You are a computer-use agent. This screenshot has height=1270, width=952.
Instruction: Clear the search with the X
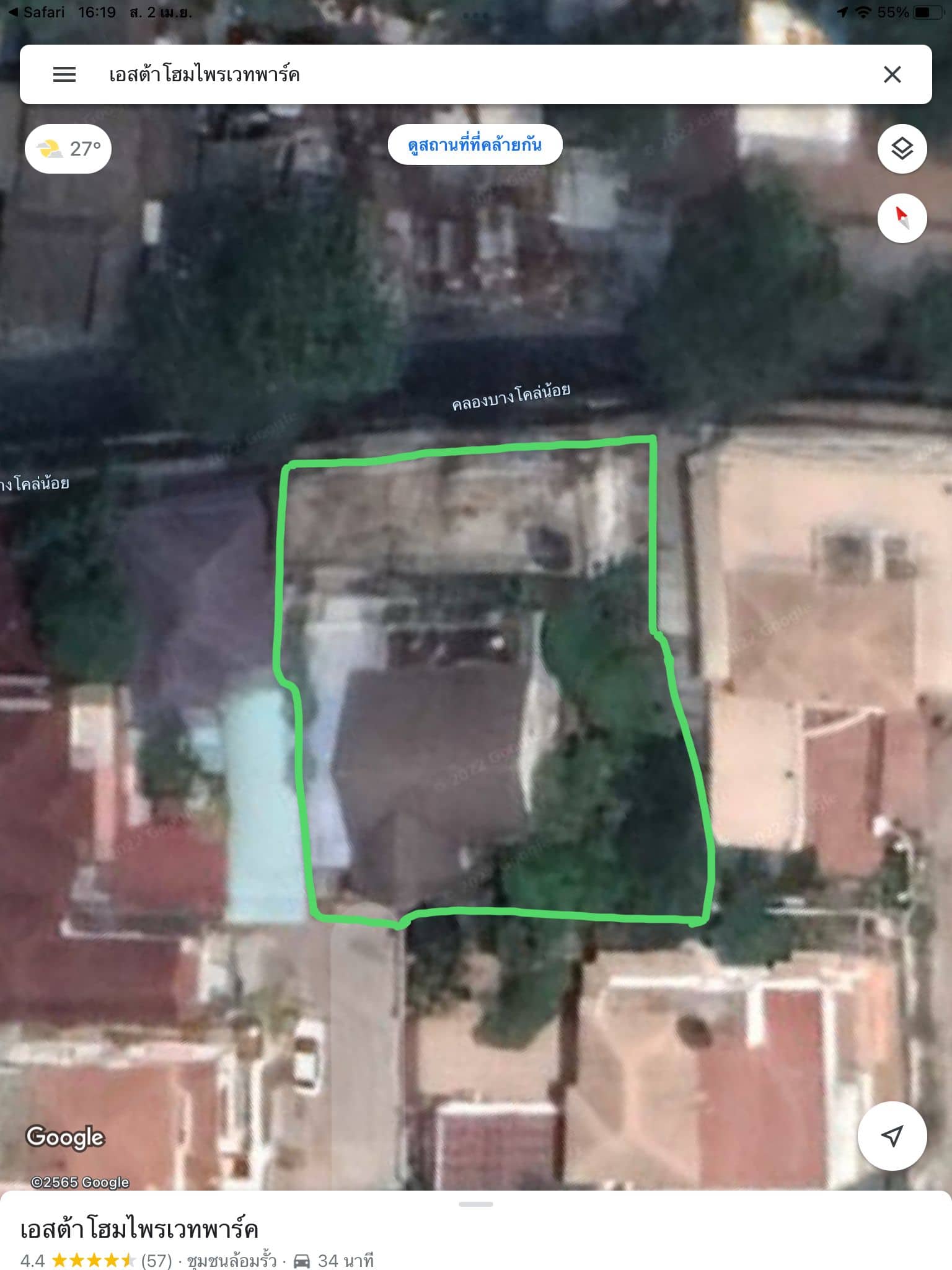(892, 74)
